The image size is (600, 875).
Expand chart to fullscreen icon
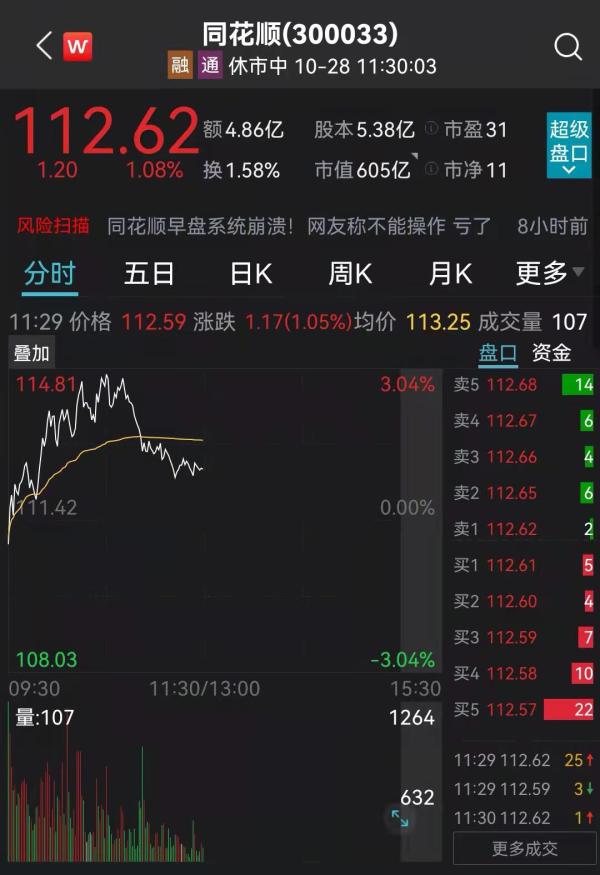[x=400, y=819]
